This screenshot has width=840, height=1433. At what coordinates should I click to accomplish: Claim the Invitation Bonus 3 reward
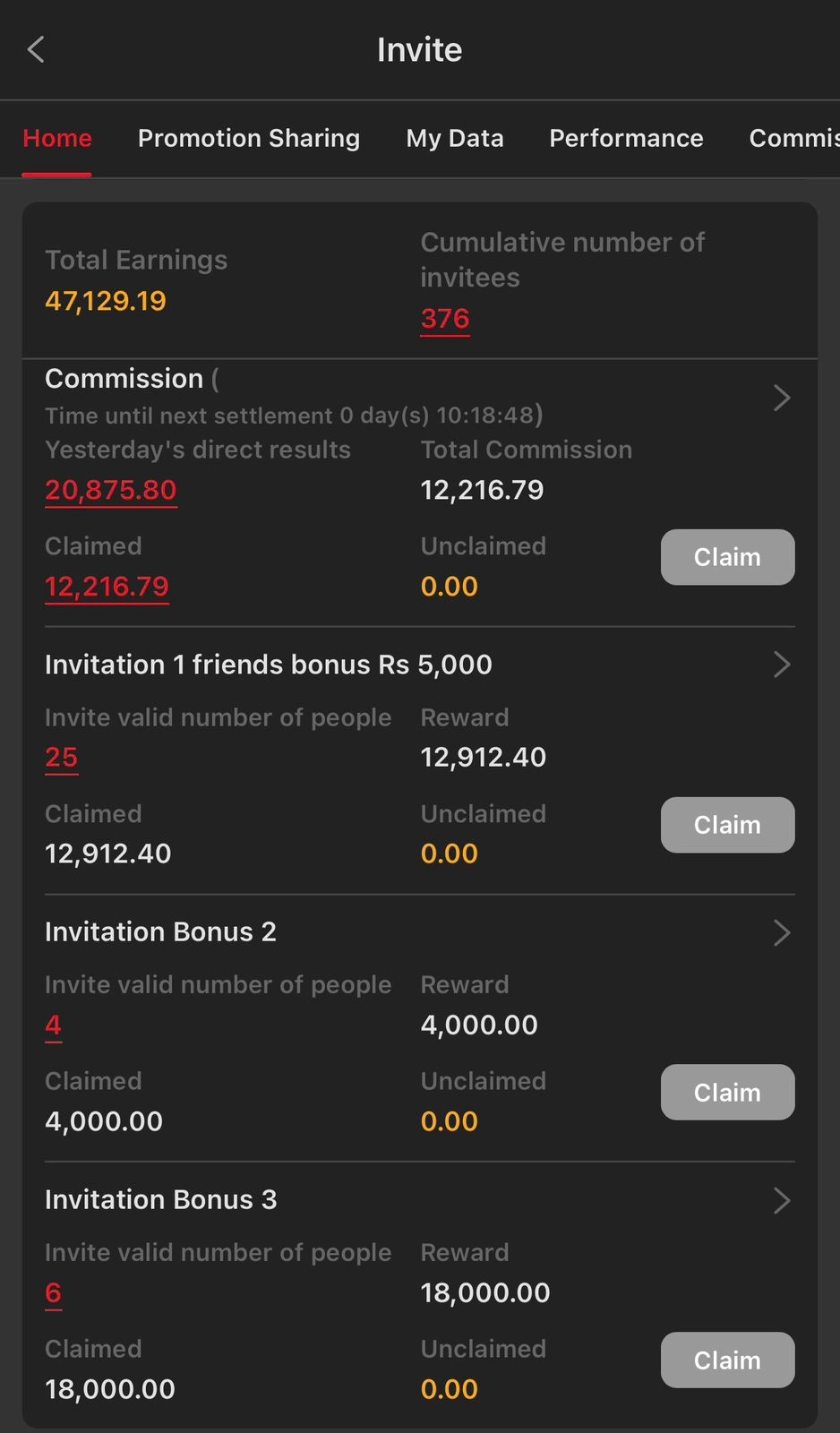(727, 1360)
